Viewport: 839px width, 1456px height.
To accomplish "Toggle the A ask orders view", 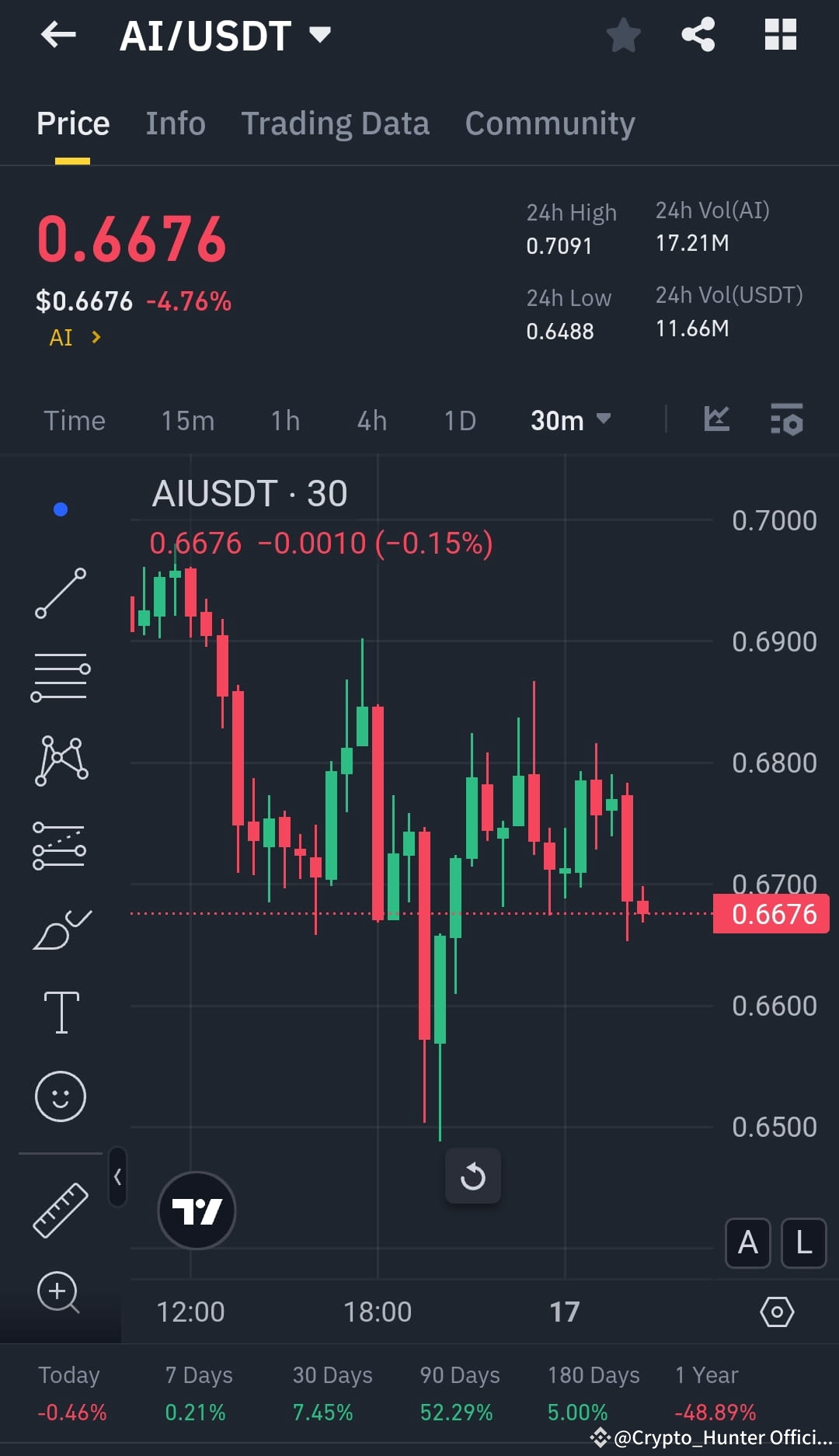I will (x=747, y=1242).
